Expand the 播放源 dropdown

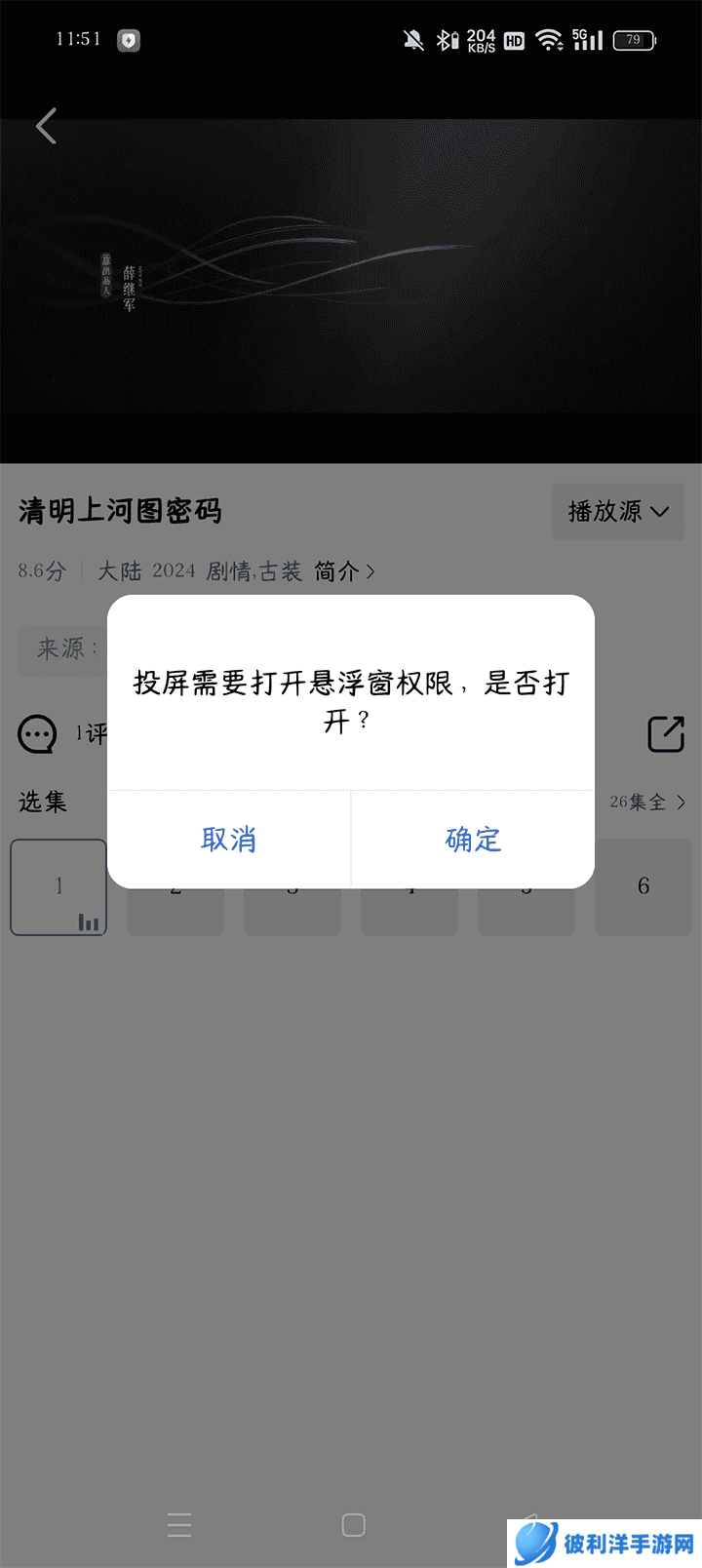click(618, 511)
